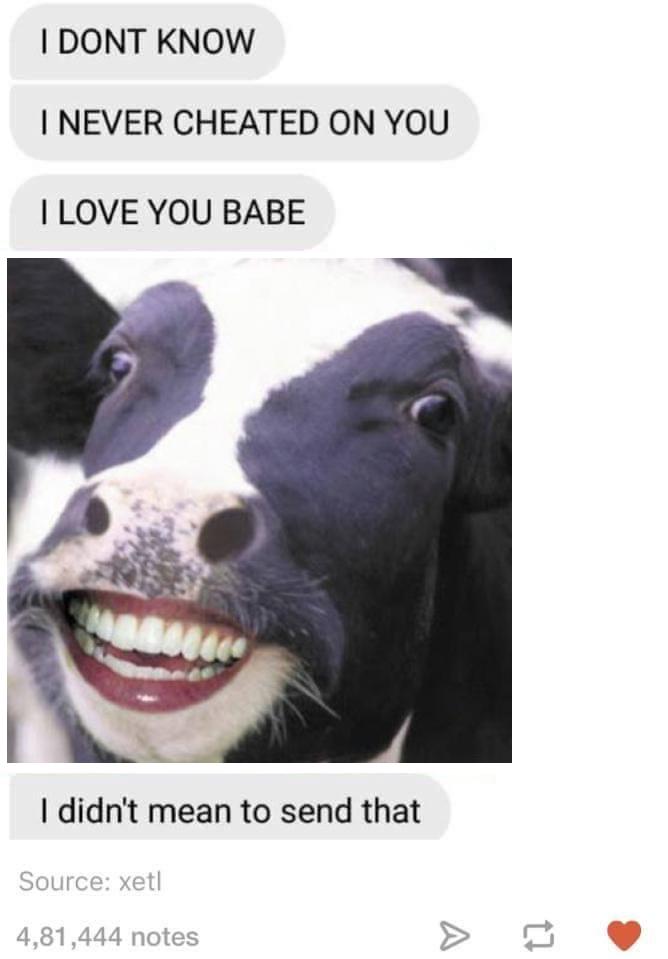This screenshot has height=959, width=668.
Task: Tap the red heart to unlike the post
Action: coord(624,935)
